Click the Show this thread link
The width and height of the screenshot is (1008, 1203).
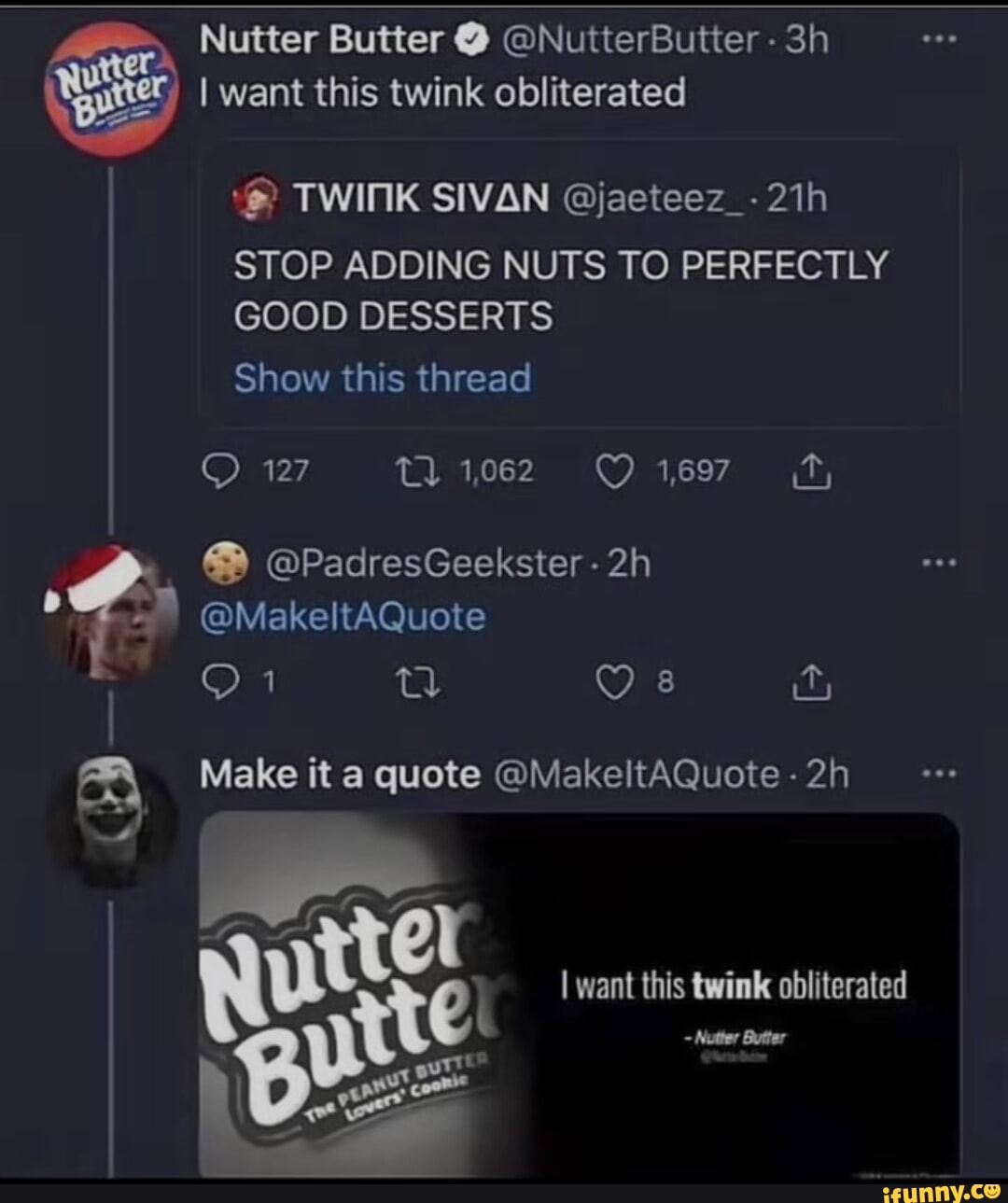click(x=383, y=378)
